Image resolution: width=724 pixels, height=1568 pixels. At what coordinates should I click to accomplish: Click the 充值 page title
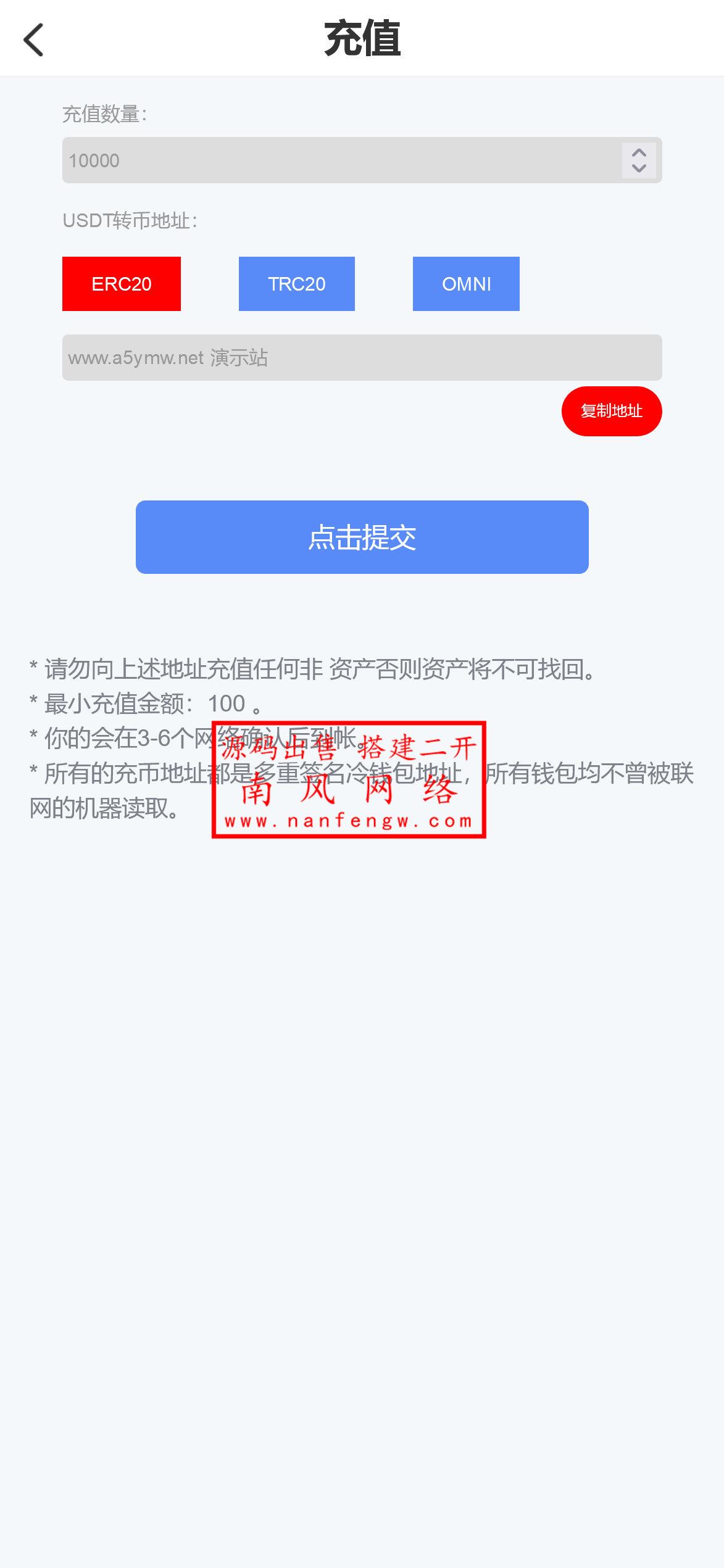tap(362, 38)
